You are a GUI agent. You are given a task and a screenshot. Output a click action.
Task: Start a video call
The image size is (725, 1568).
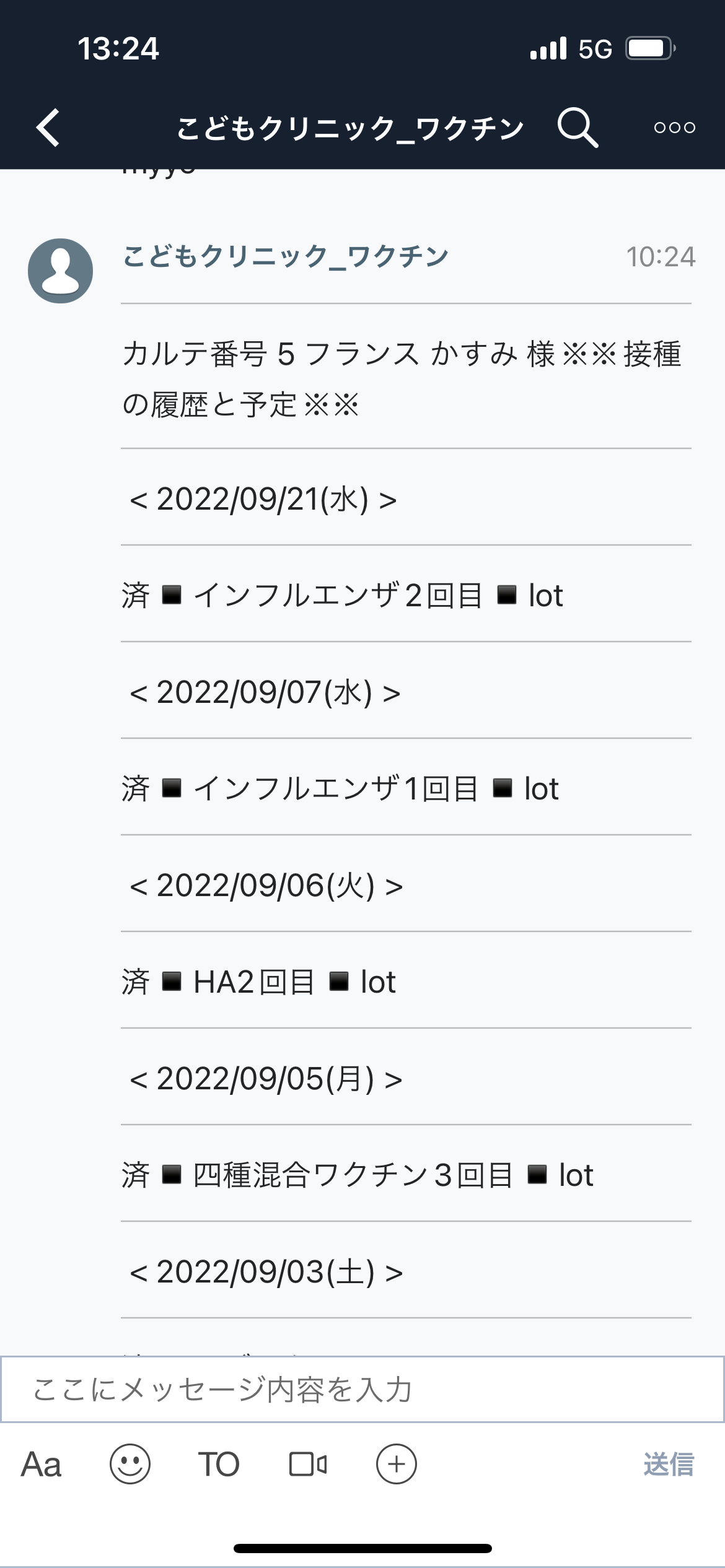coord(308,1465)
